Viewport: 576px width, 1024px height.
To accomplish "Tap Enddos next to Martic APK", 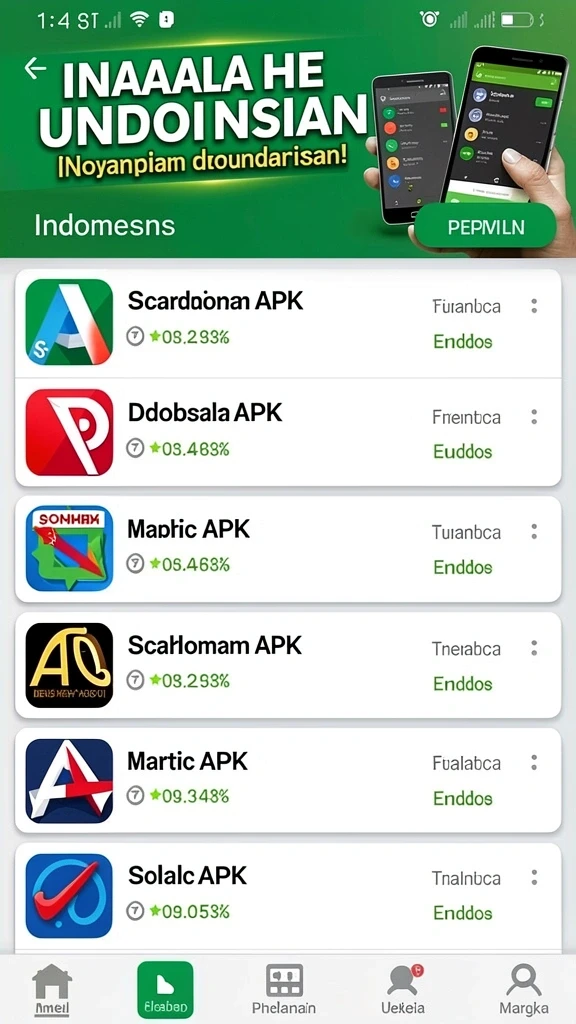I will pyautogui.click(x=463, y=798).
